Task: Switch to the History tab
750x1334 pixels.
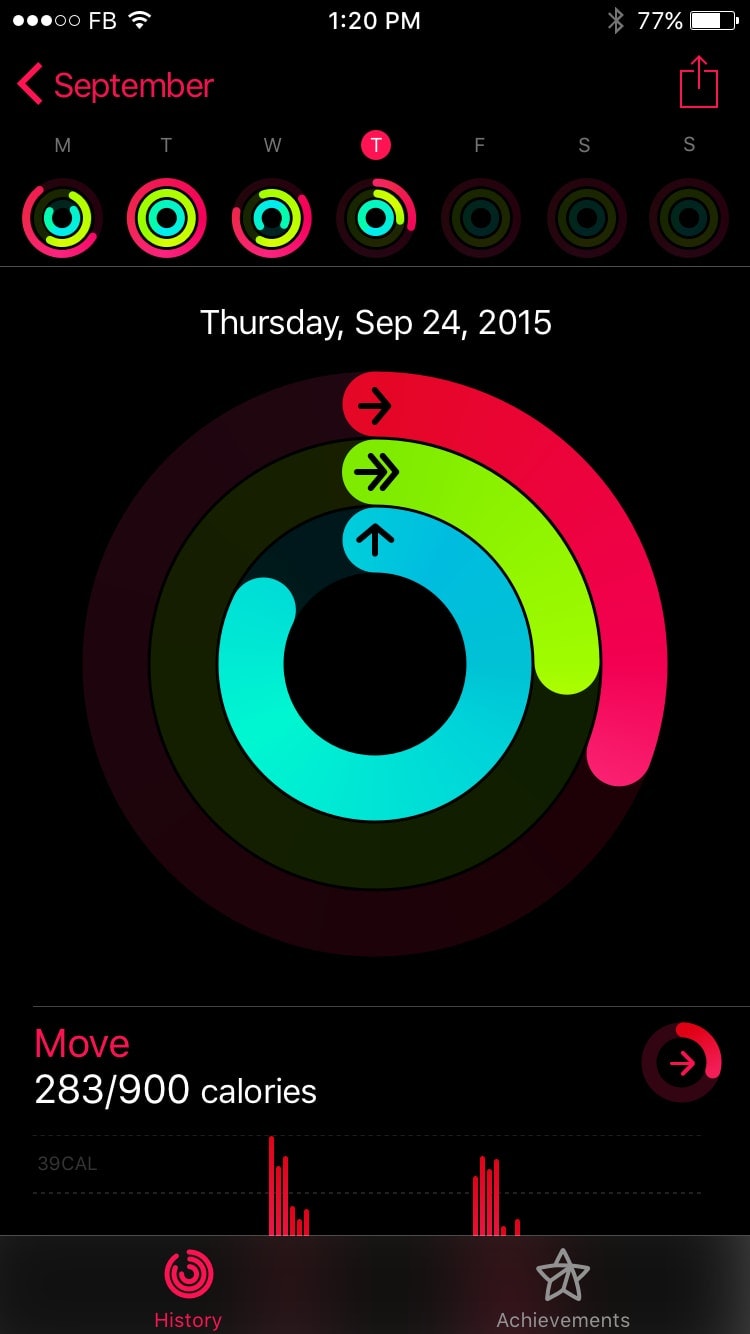Action: pos(188,1288)
